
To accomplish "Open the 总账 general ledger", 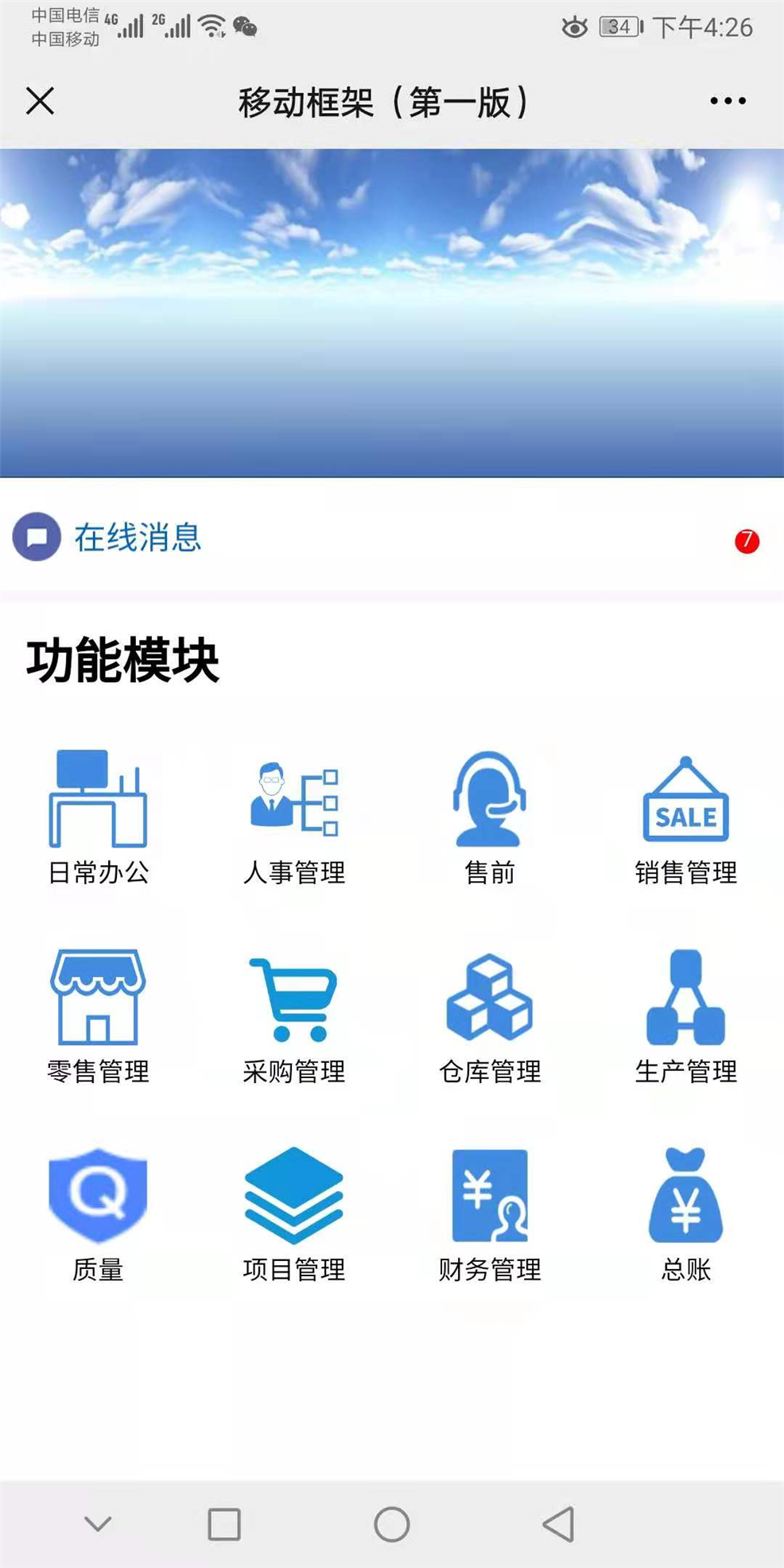I will [685, 1214].
